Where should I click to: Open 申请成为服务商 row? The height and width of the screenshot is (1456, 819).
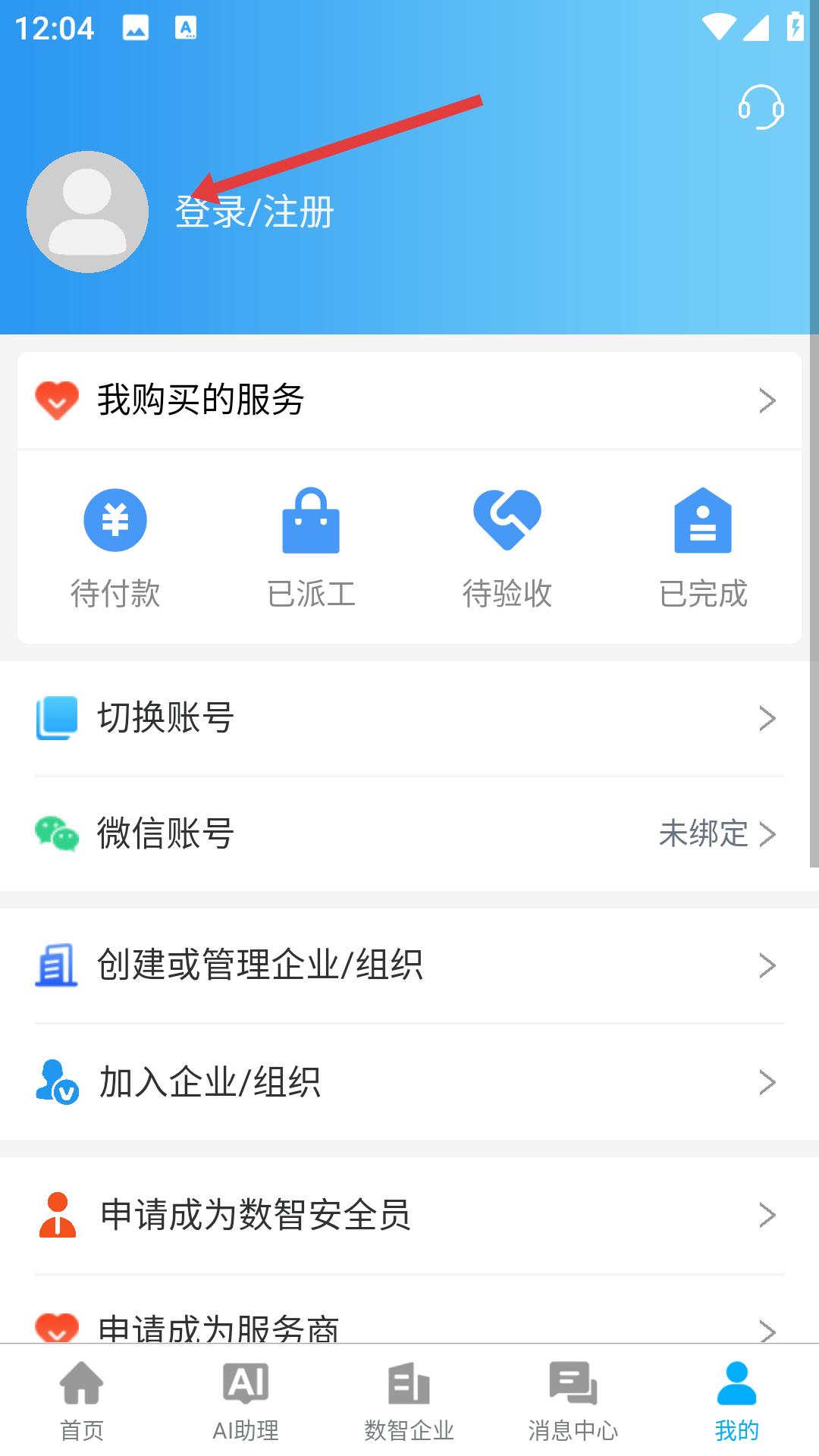tap(409, 1326)
